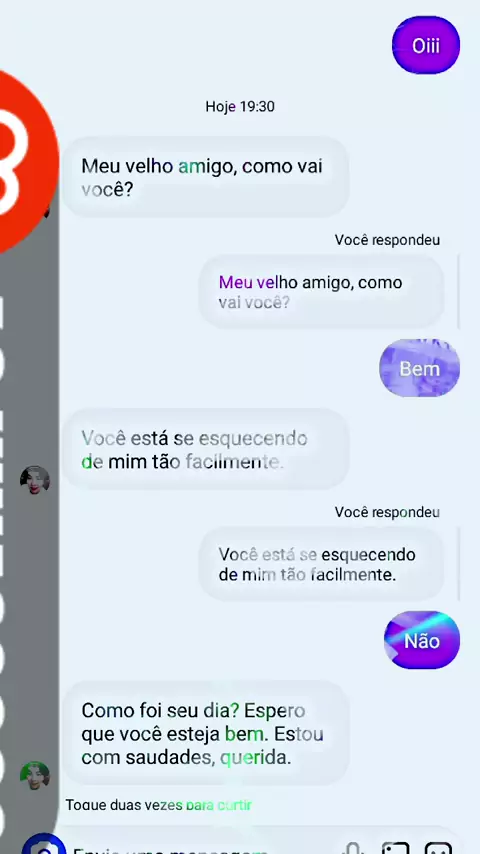Tap the quoted reply above the "Não" message

click(x=321, y=564)
